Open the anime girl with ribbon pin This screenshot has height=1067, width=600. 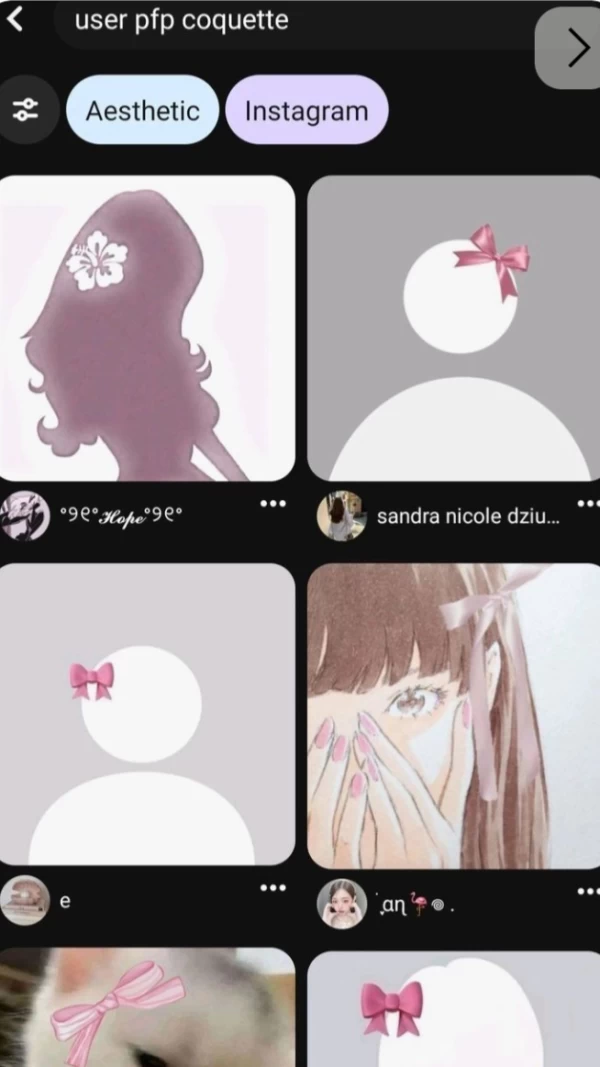tap(452, 714)
